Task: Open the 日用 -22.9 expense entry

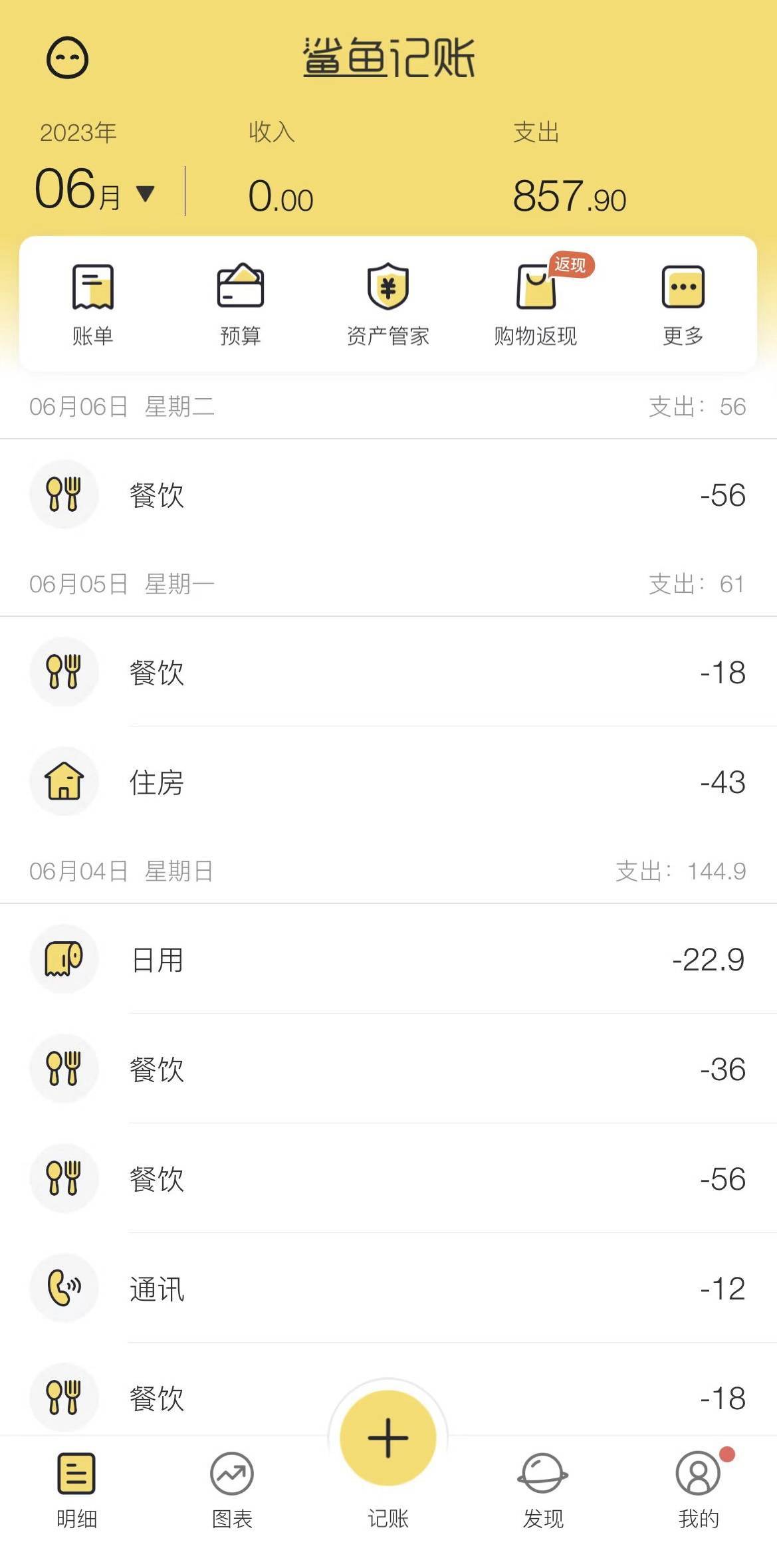Action: tap(388, 959)
